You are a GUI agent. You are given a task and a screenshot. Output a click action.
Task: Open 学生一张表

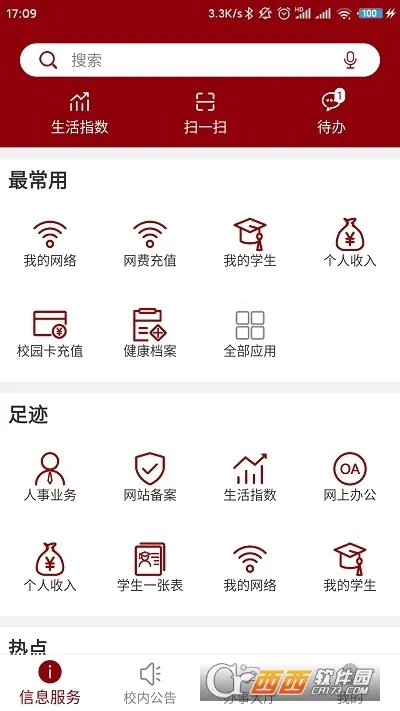pyautogui.click(x=150, y=568)
